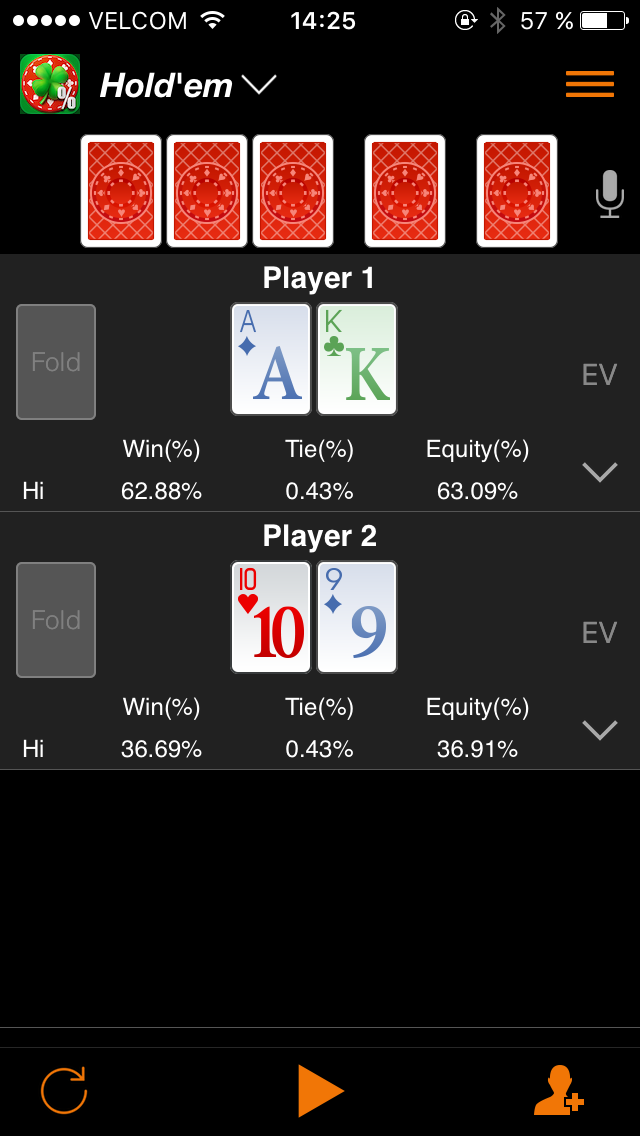Open the orange hamburger menu
Screen dimensions: 640x1136
(x=589, y=85)
